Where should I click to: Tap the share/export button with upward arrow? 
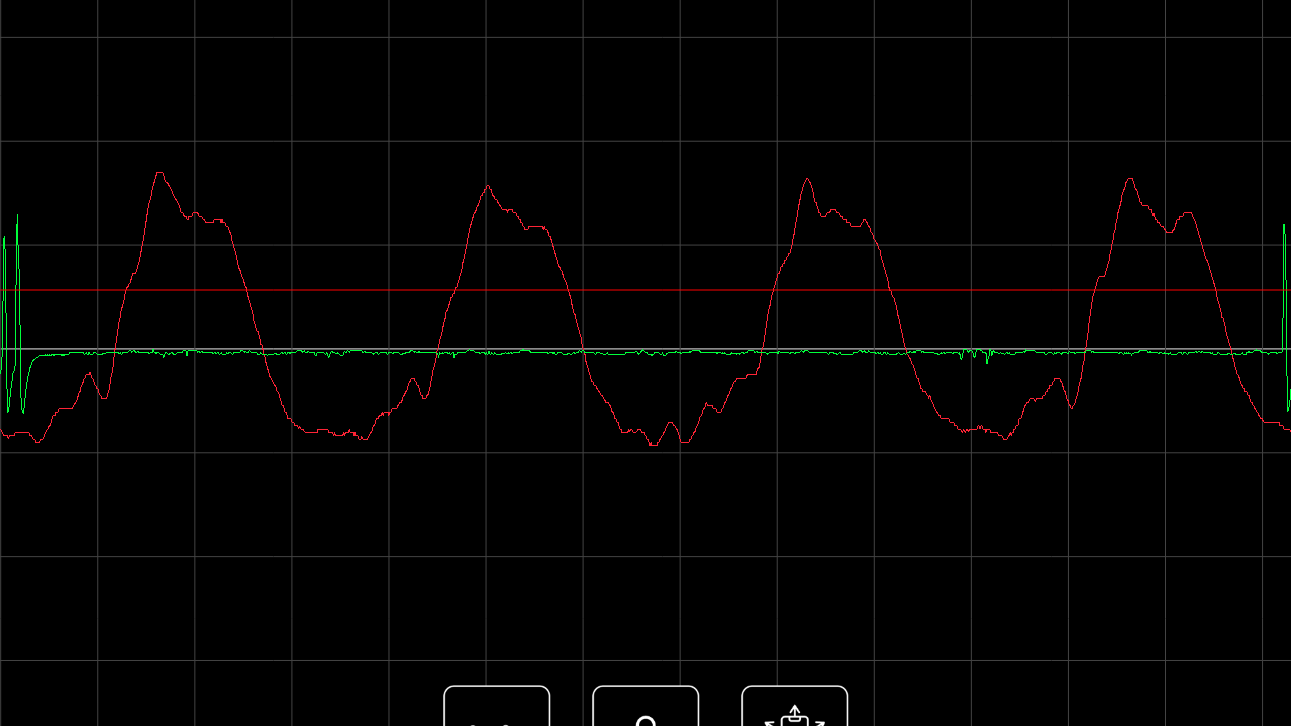click(x=794, y=710)
